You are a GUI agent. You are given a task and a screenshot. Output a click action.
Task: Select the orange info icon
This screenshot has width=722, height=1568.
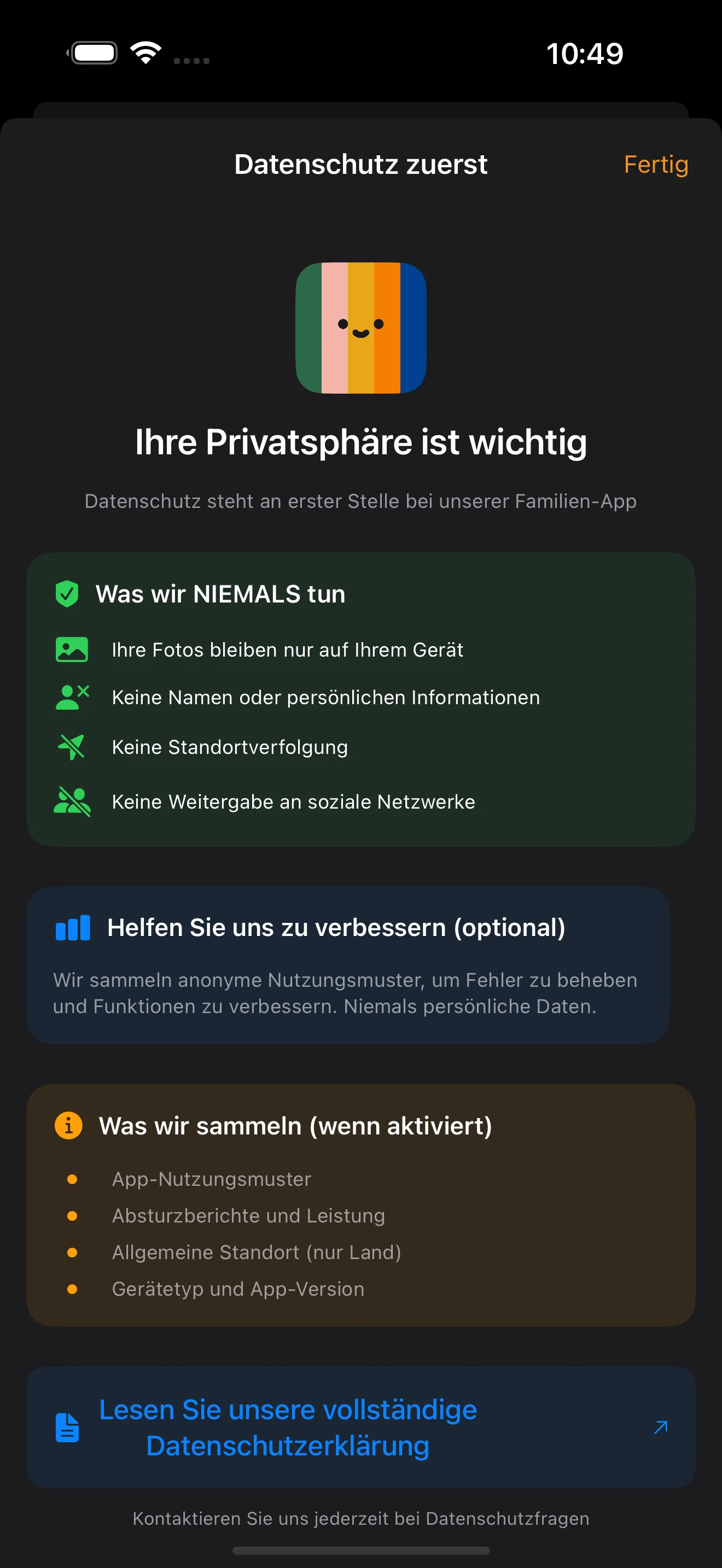[x=69, y=1125]
